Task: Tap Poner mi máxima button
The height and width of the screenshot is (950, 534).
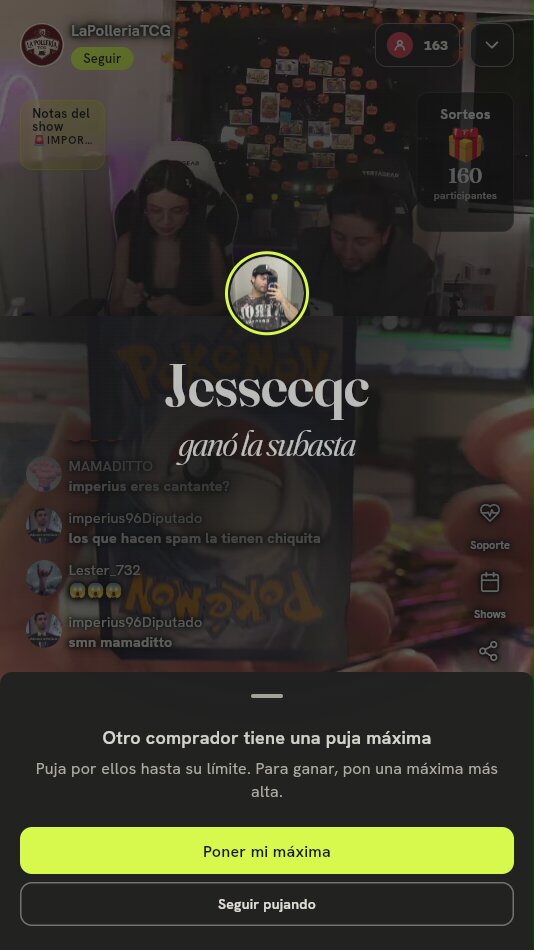Action: click(x=267, y=851)
